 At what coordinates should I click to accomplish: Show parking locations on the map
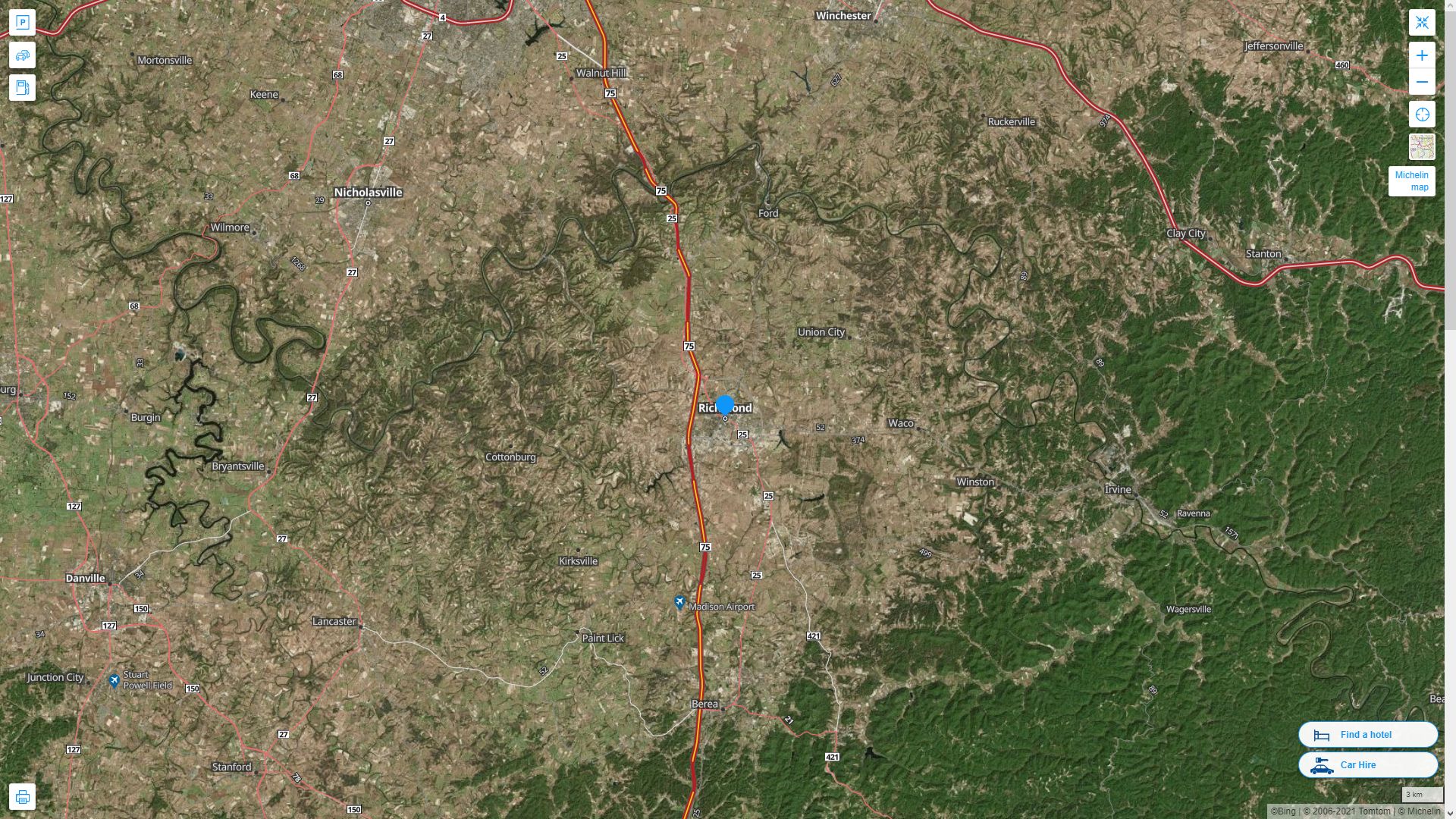[x=22, y=22]
